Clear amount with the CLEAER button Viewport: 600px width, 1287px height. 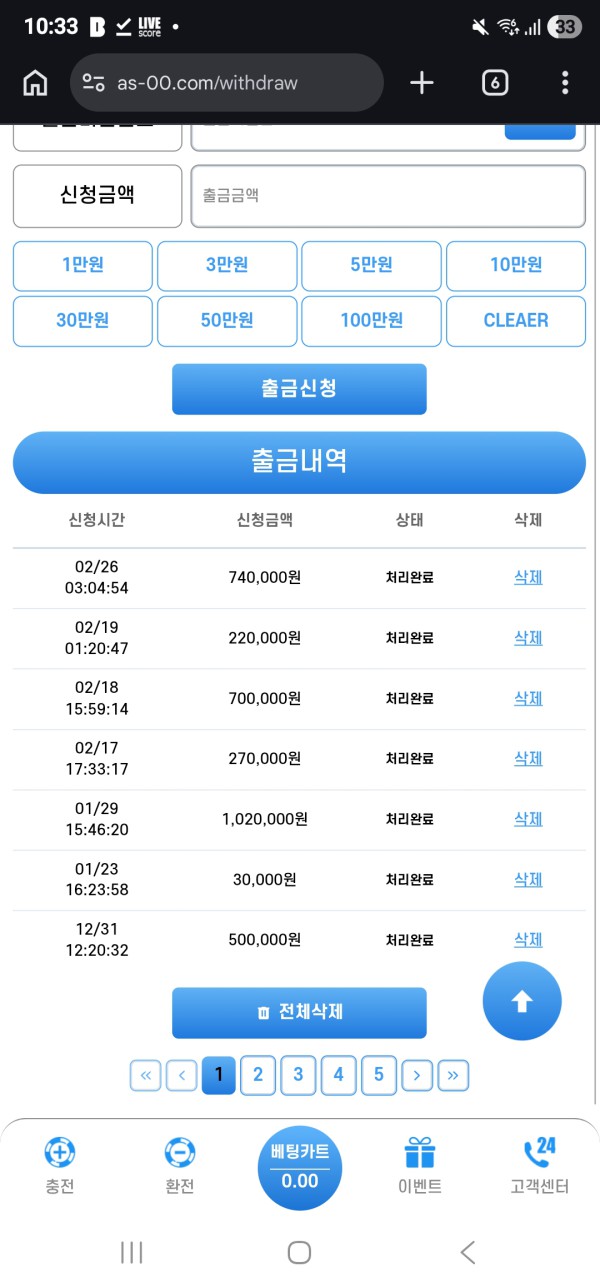pyautogui.click(x=515, y=321)
